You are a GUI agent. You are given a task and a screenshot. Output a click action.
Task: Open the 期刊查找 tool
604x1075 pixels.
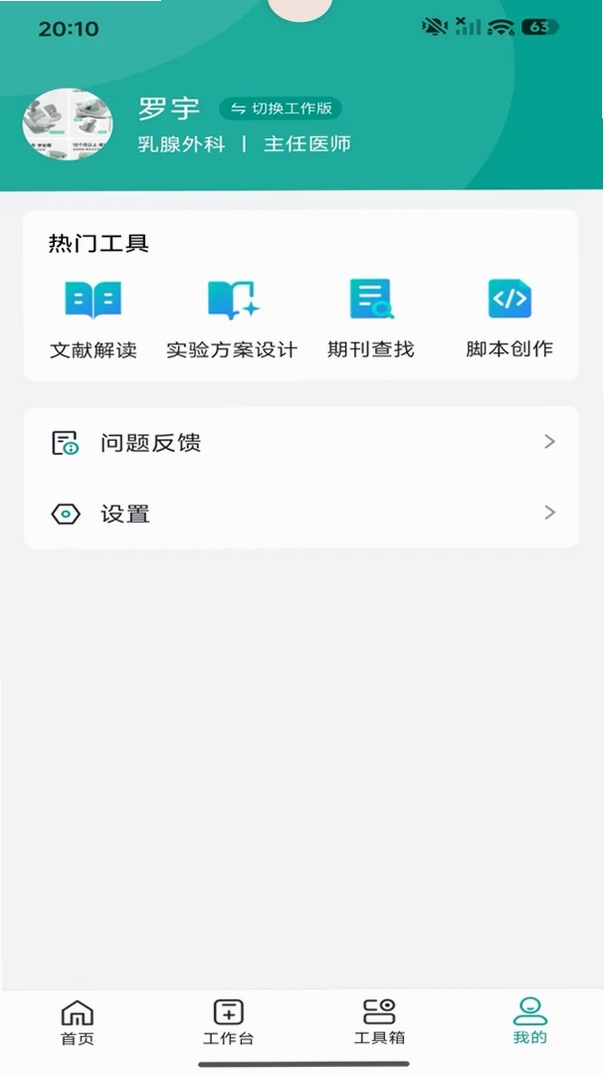(371, 319)
